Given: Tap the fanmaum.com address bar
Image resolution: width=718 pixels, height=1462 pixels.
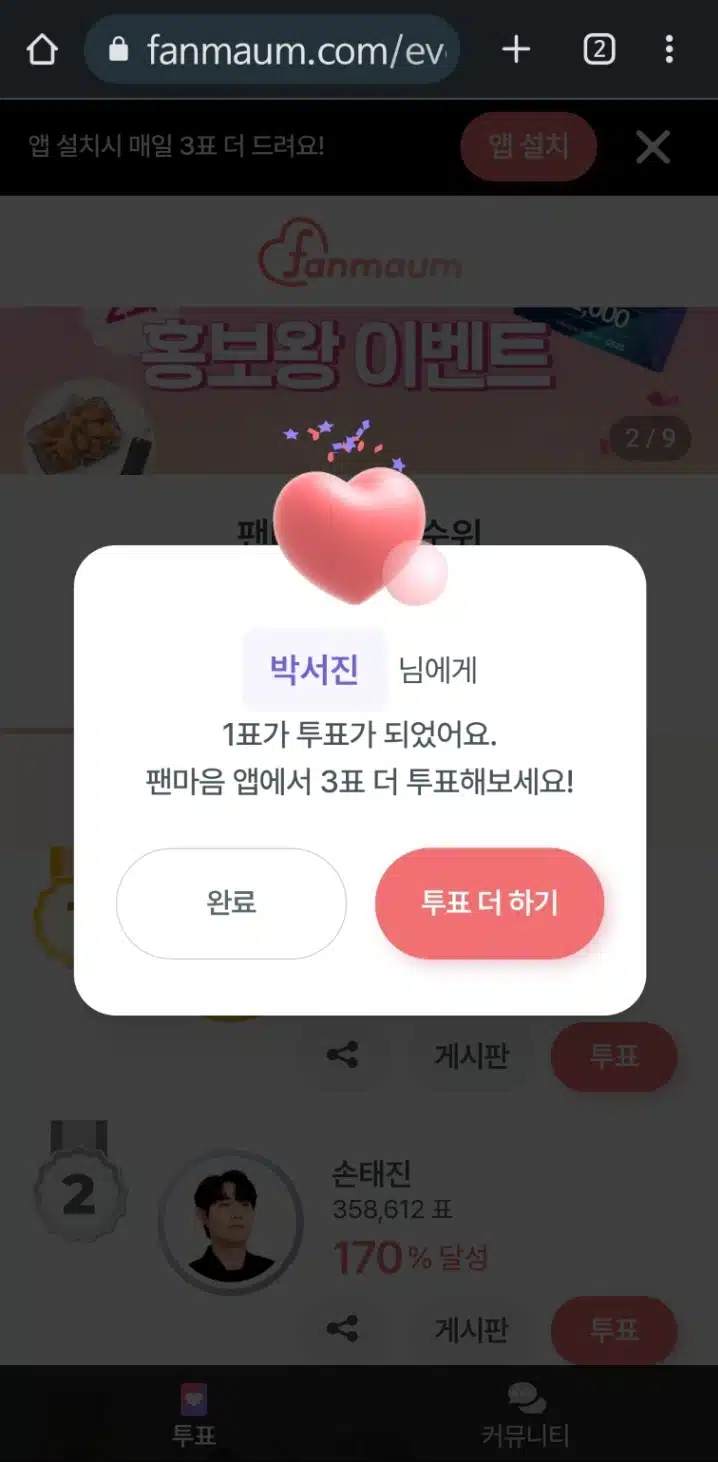Looking at the screenshot, I should (x=272, y=49).
